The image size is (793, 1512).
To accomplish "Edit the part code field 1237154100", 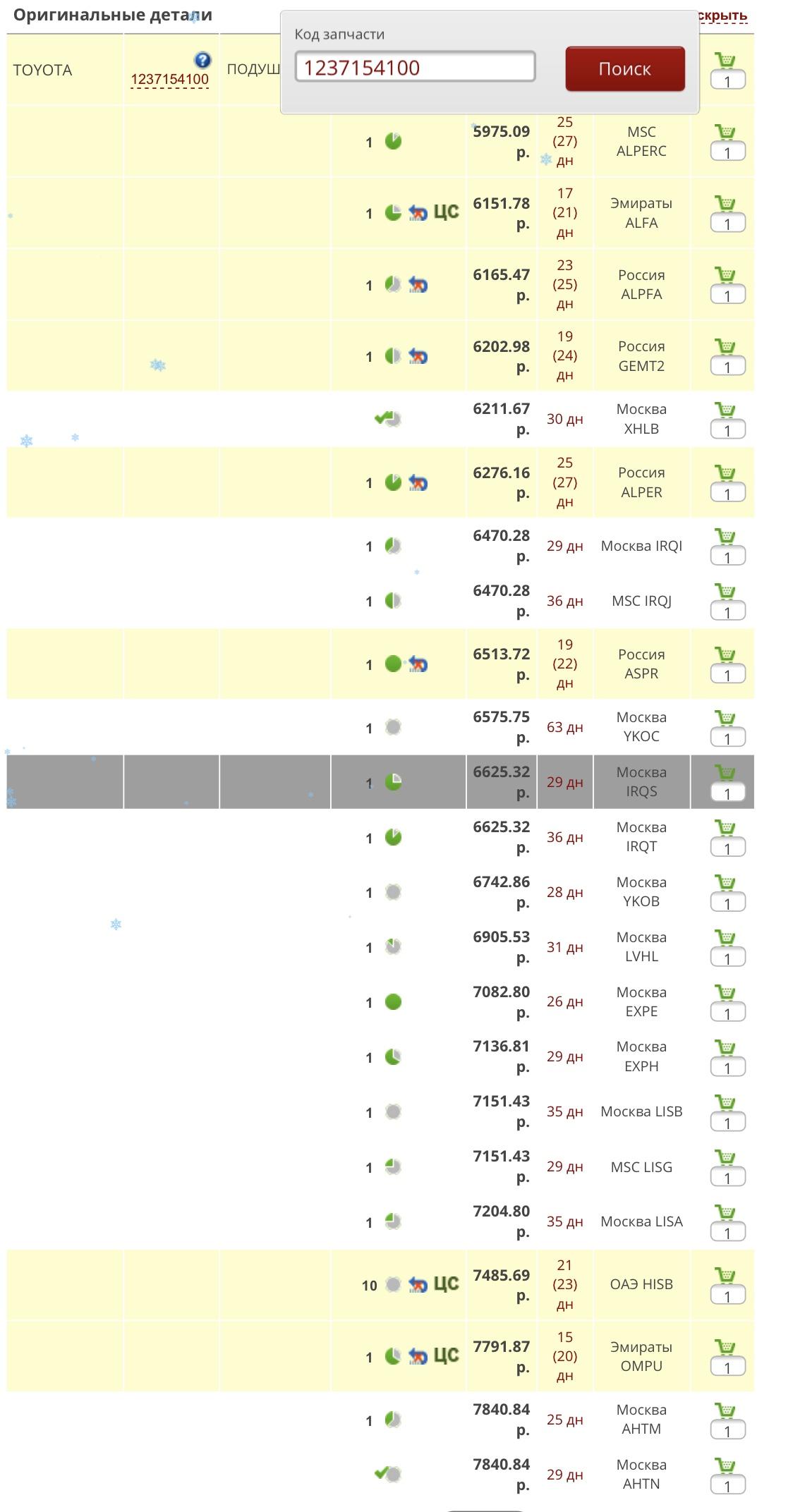I will [x=415, y=67].
